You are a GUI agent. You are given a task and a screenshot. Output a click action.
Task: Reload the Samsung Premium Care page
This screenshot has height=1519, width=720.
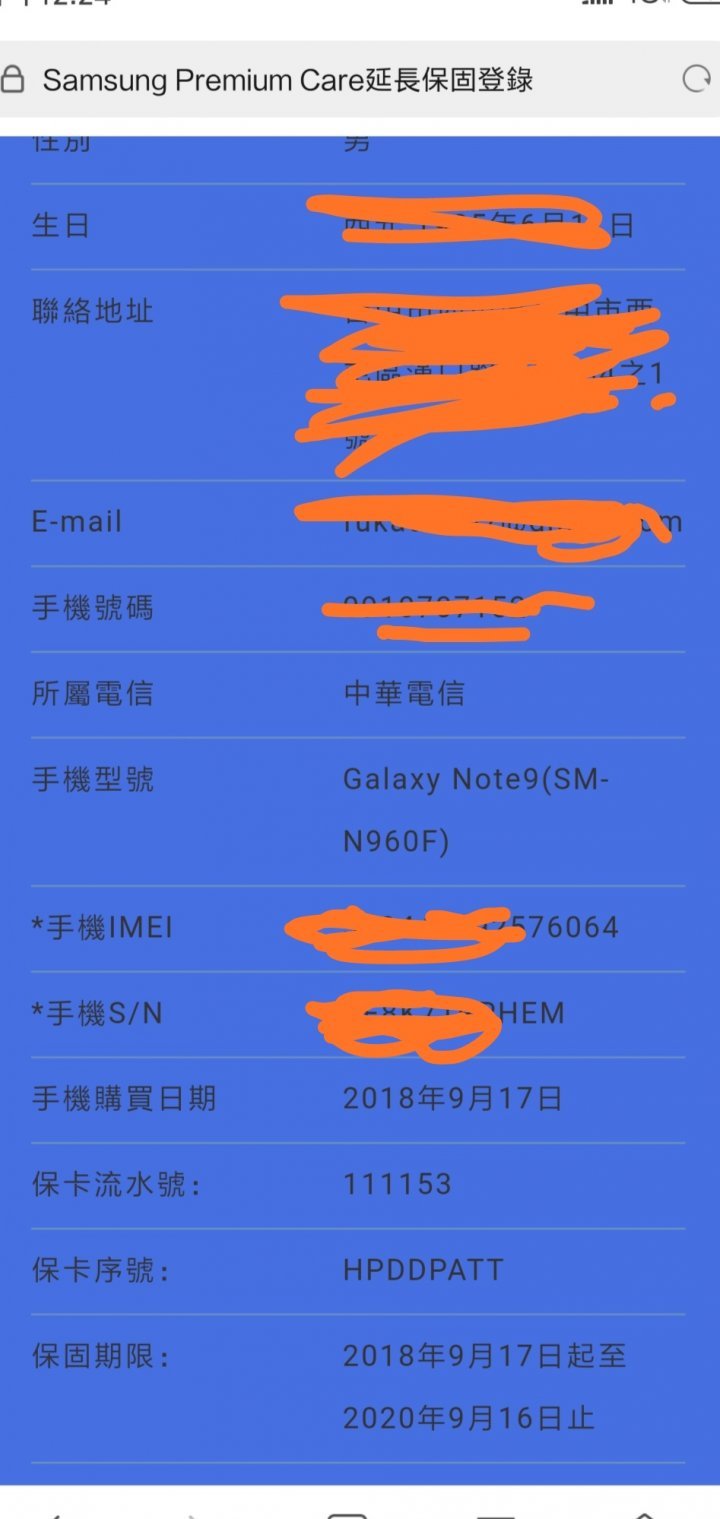coord(695,80)
